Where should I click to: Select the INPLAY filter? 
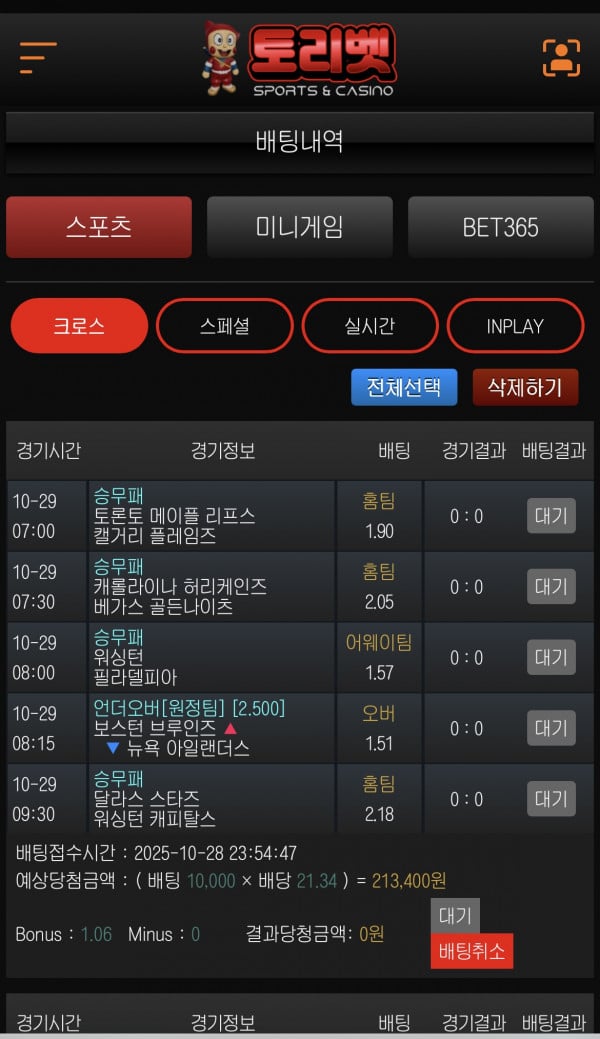[x=515, y=326]
